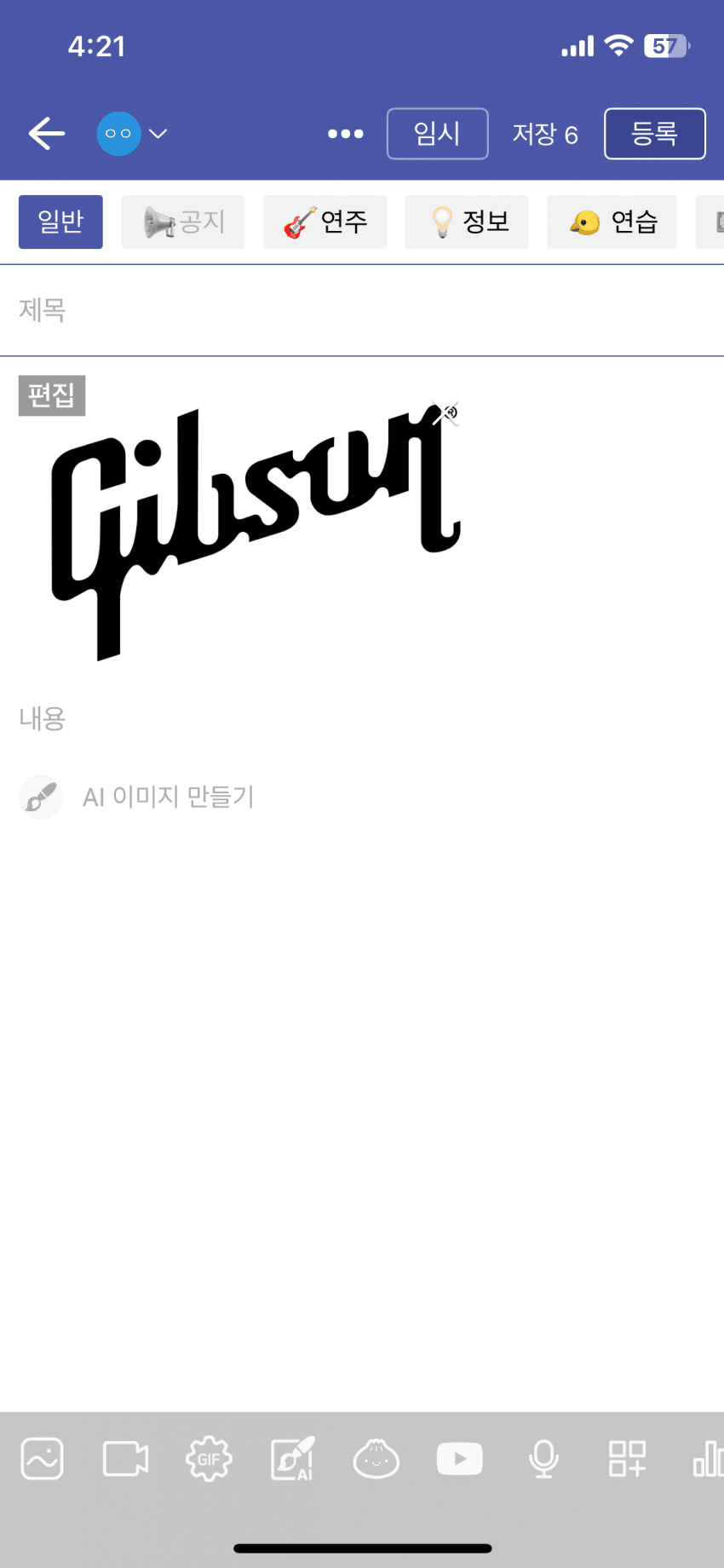This screenshot has width=724, height=1568.
Task: Go back using the arrow icon
Action: 47,134
